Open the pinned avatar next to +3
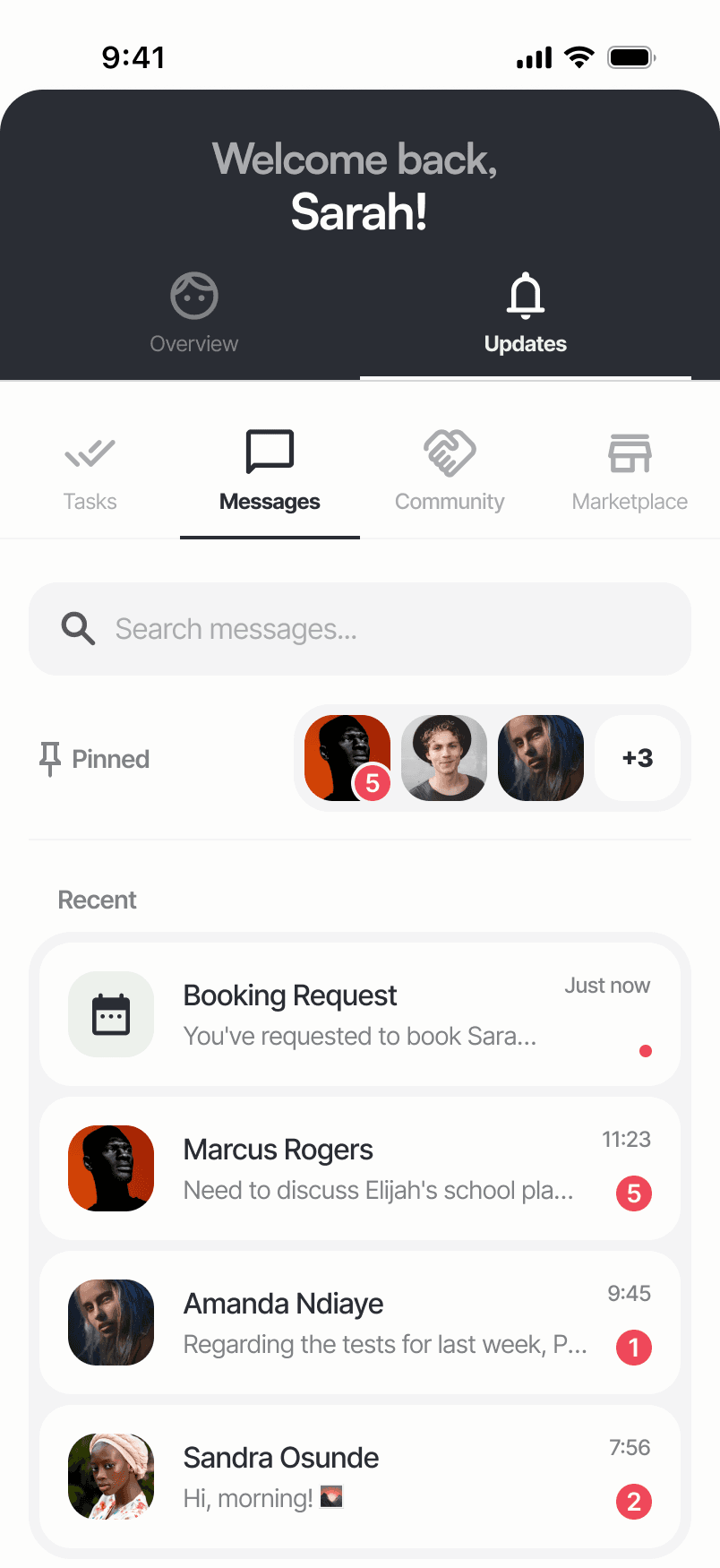 pos(541,758)
